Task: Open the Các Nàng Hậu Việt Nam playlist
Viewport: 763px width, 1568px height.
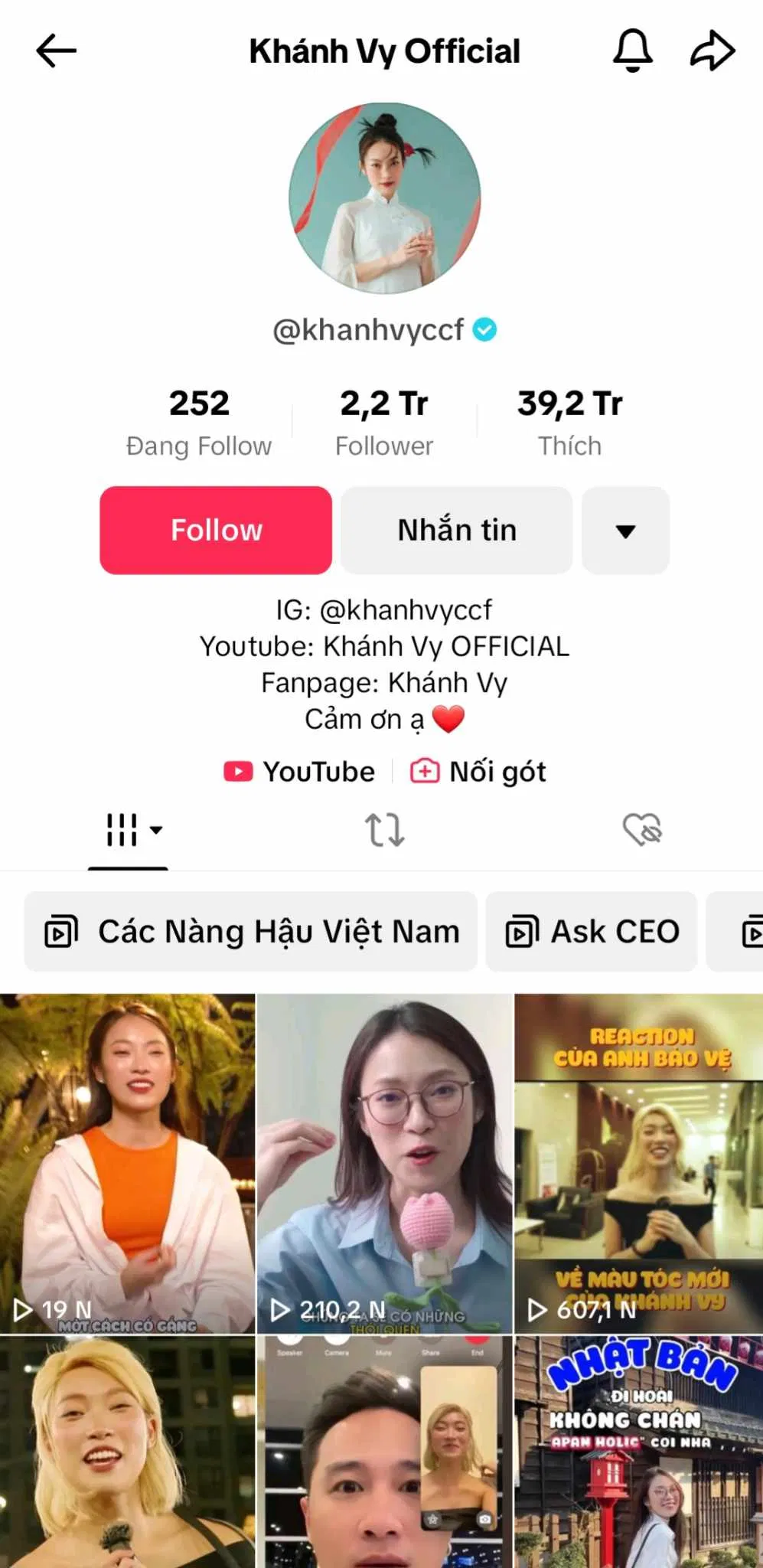Action: tap(250, 931)
